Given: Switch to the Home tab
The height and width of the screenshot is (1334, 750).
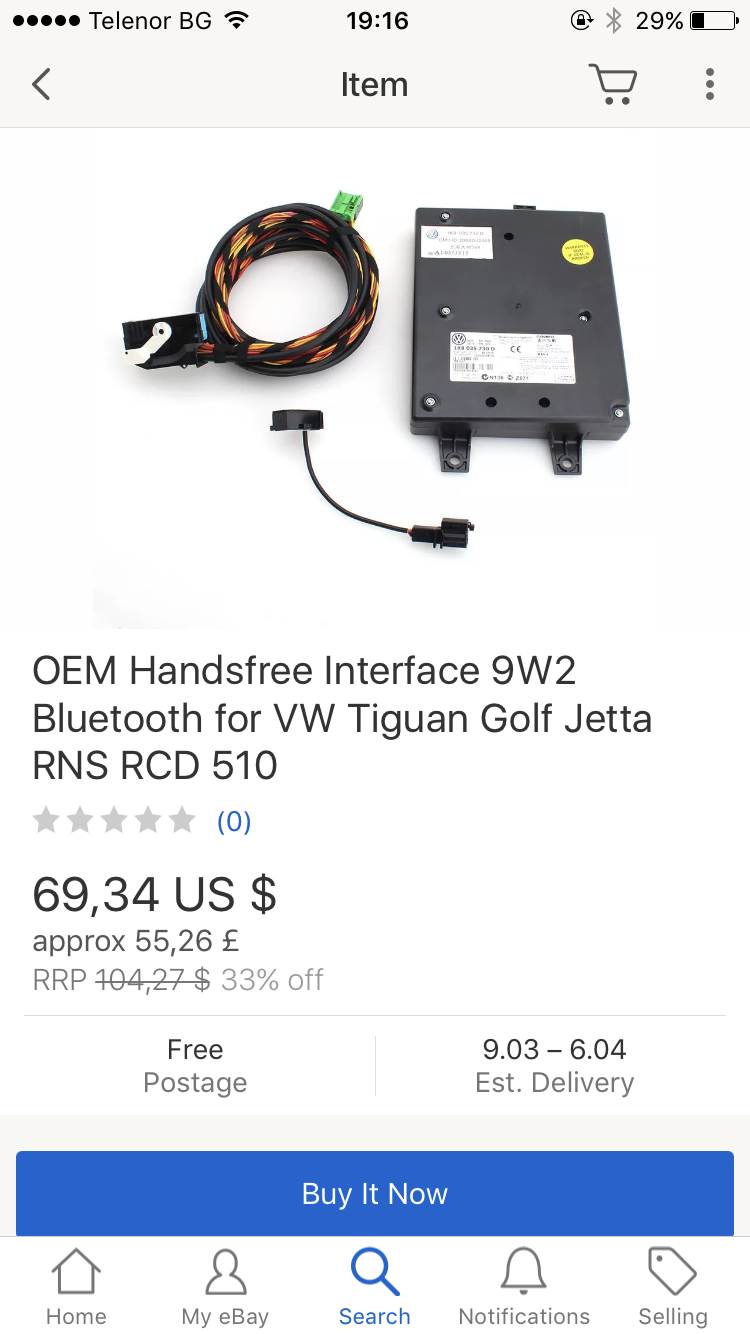Looking at the screenshot, I should tap(76, 1288).
